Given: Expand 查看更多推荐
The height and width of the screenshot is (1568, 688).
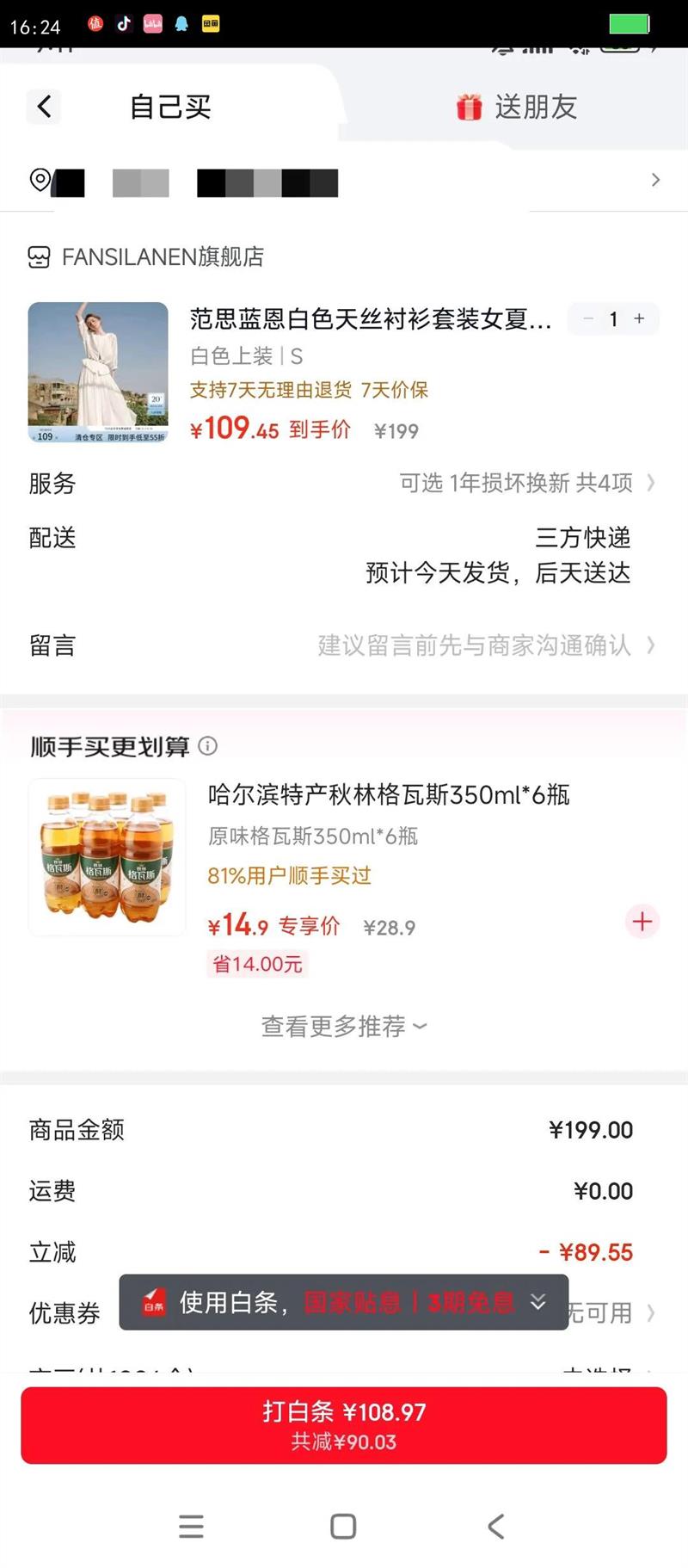Looking at the screenshot, I should tap(344, 1026).
